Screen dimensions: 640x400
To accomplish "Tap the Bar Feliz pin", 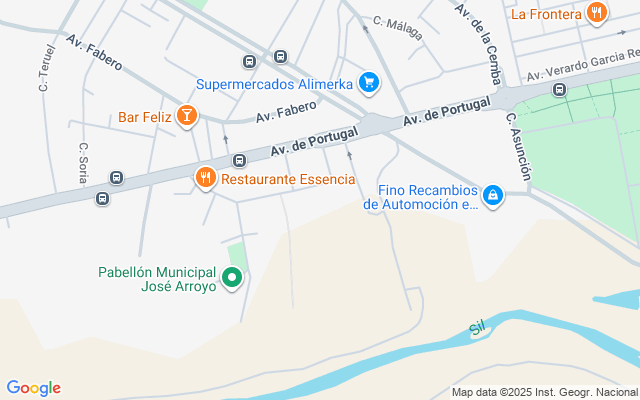I will [x=186, y=117].
